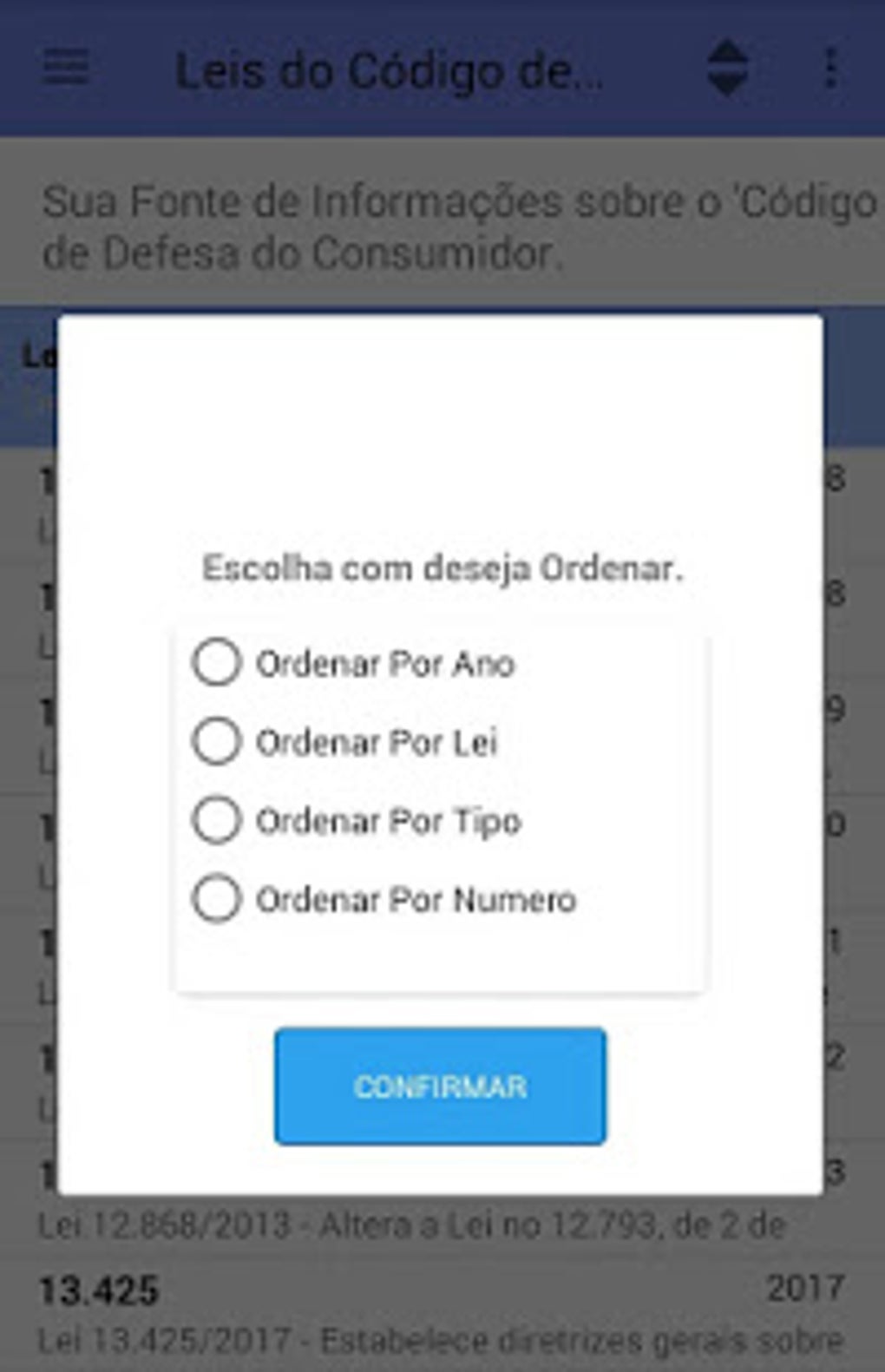Open the three-dot overflow menu
This screenshot has height=1372, width=885.
point(830,68)
